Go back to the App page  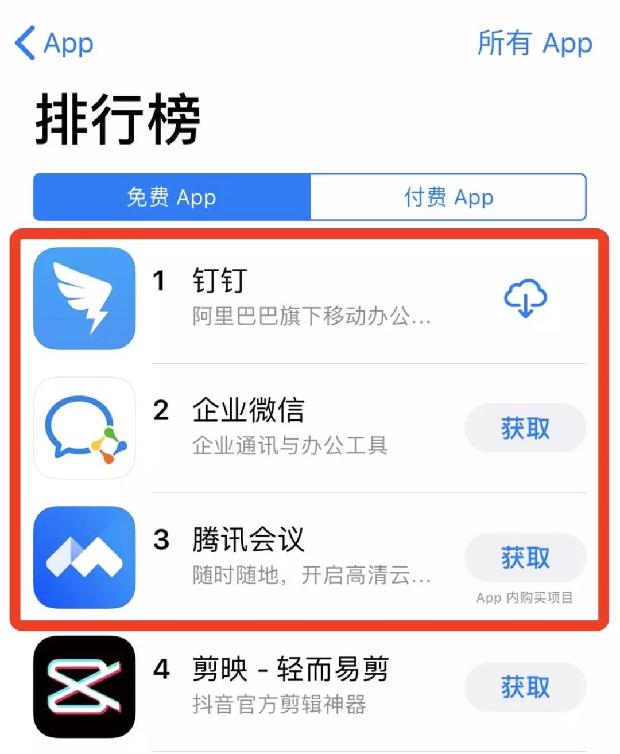pos(55,44)
